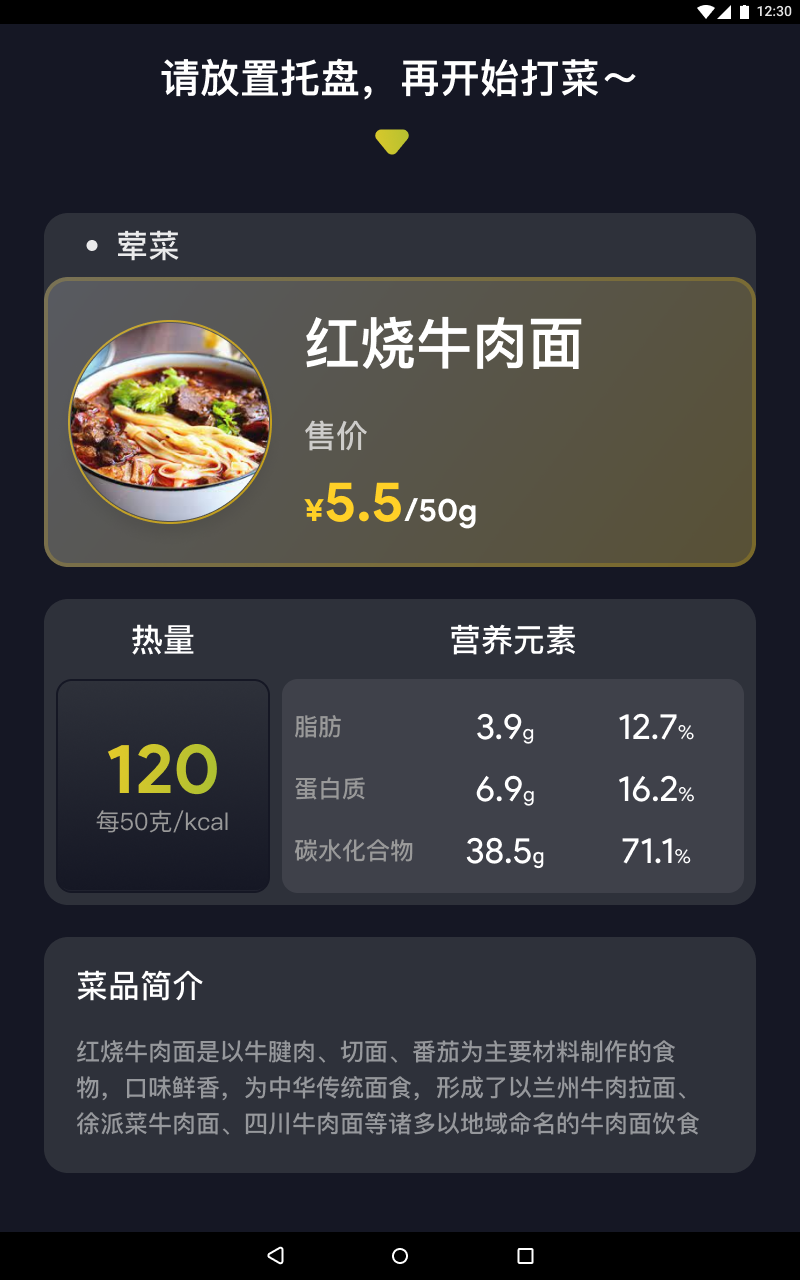Tap the 蛋白质 protein percentage 16.2%
Screen dimensions: 800x1280
(656, 790)
